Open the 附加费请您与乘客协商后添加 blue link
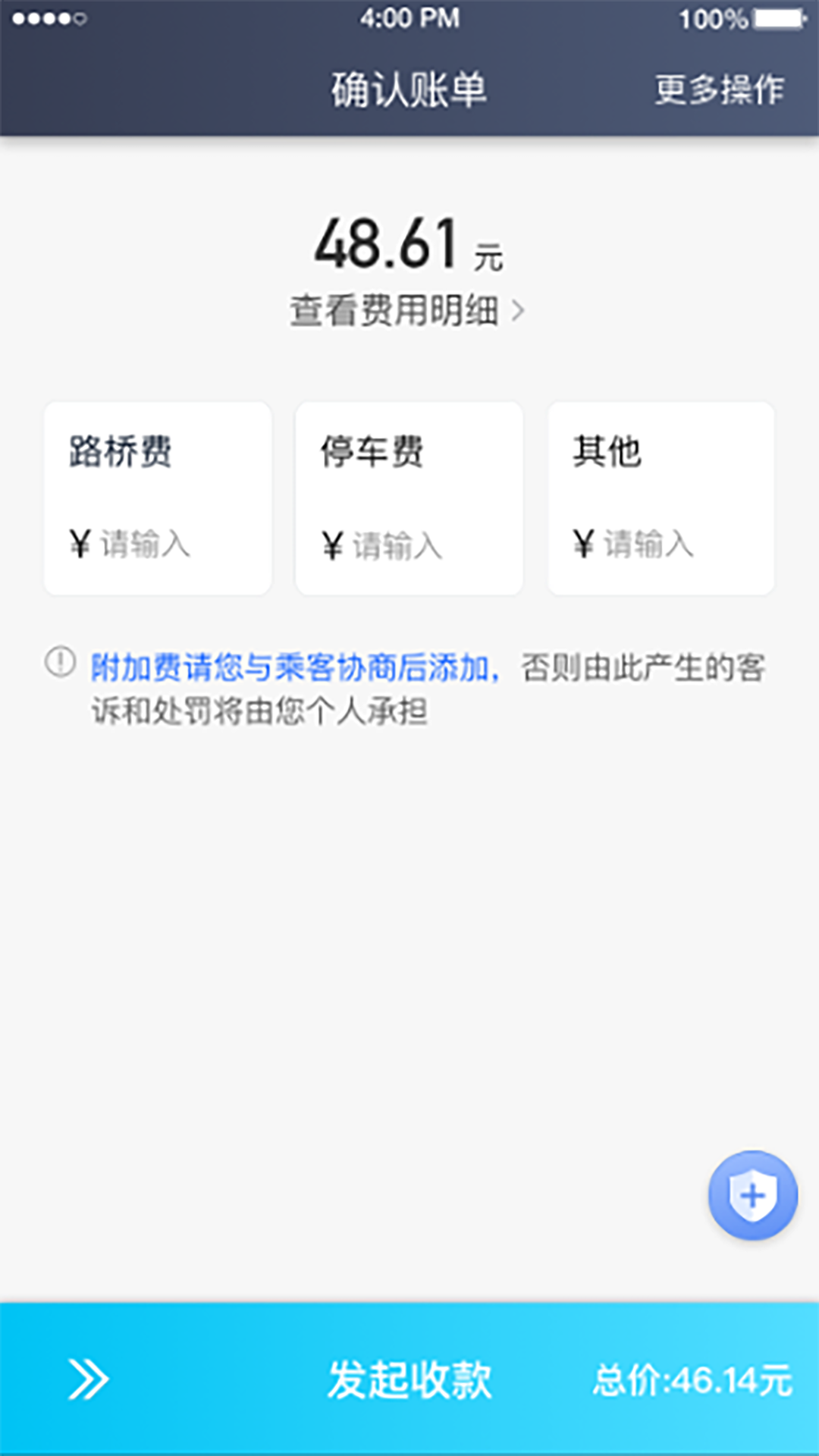Viewport: 819px width, 1456px height. (294, 669)
